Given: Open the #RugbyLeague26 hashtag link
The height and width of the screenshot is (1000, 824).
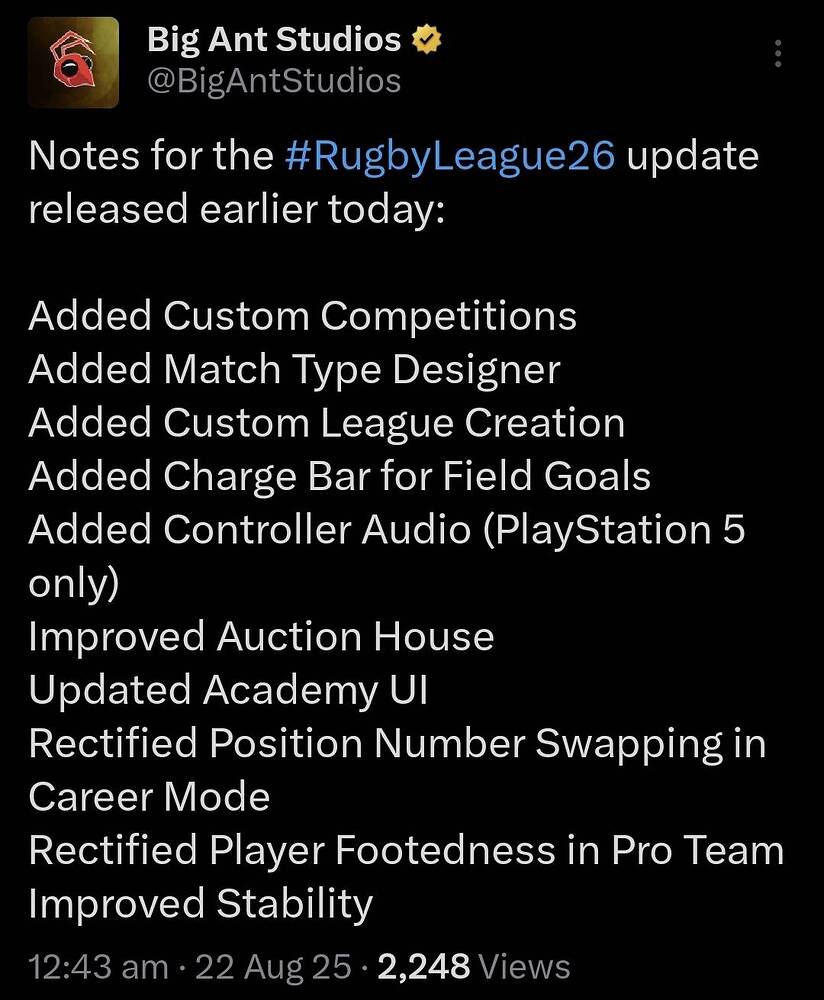Looking at the screenshot, I should (x=450, y=157).
